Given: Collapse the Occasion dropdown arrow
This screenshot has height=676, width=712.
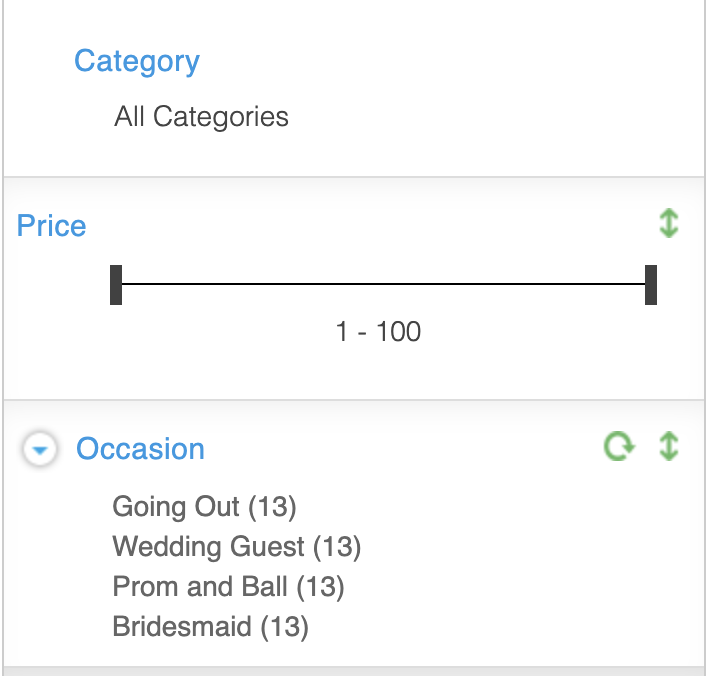Looking at the screenshot, I should click(x=40, y=450).
